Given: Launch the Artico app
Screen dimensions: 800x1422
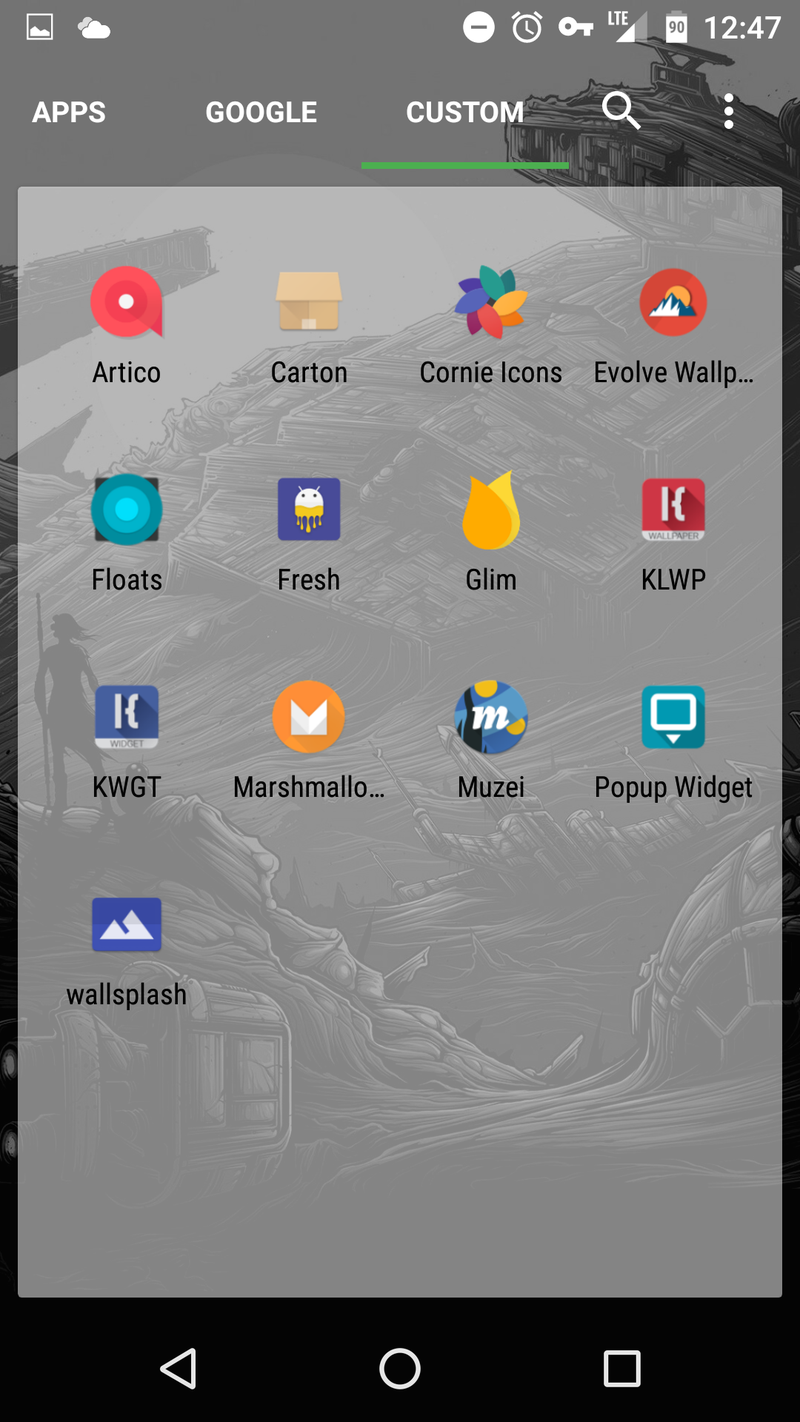Looking at the screenshot, I should [127, 302].
